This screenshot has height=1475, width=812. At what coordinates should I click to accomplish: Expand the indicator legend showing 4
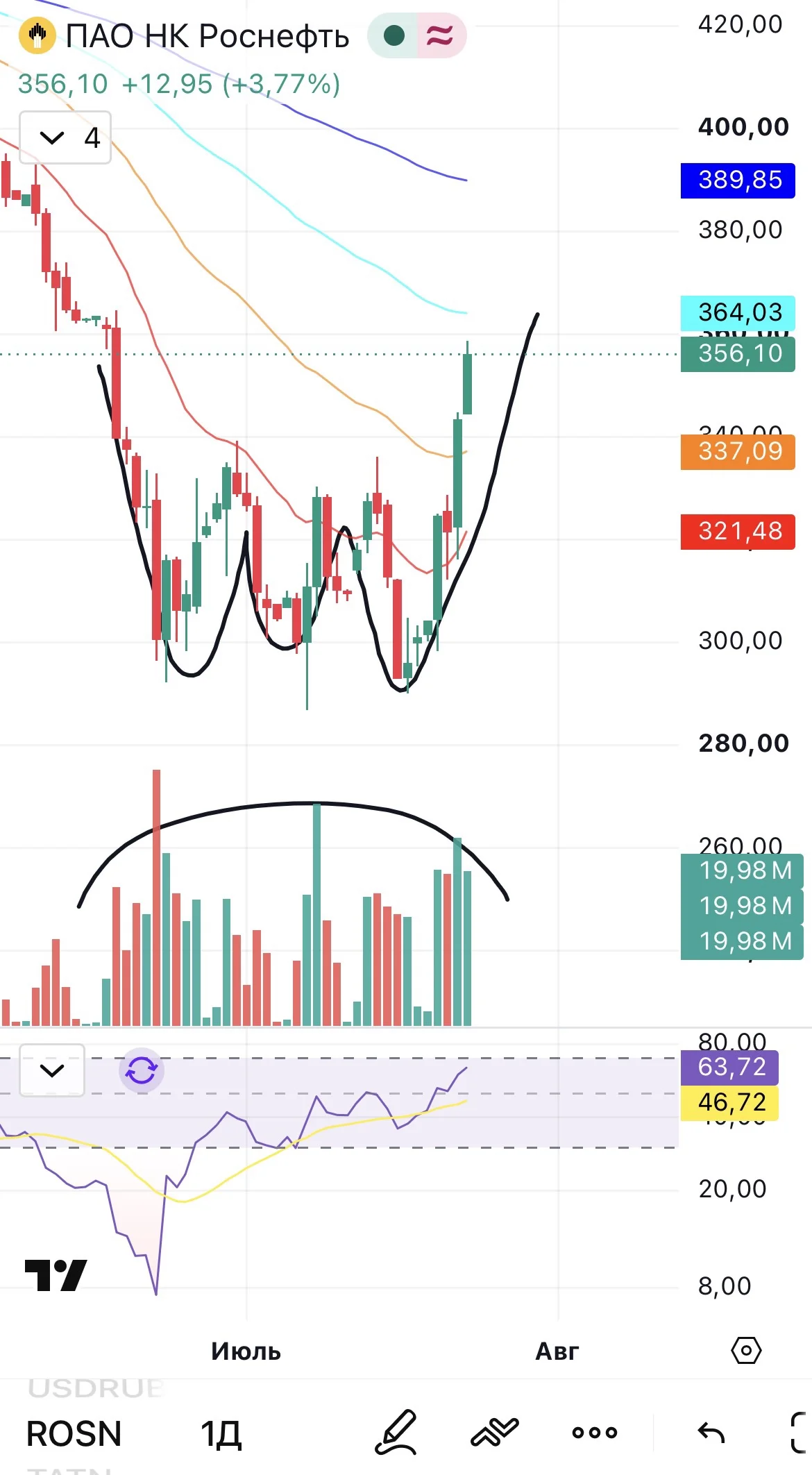pyautogui.click(x=65, y=137)
